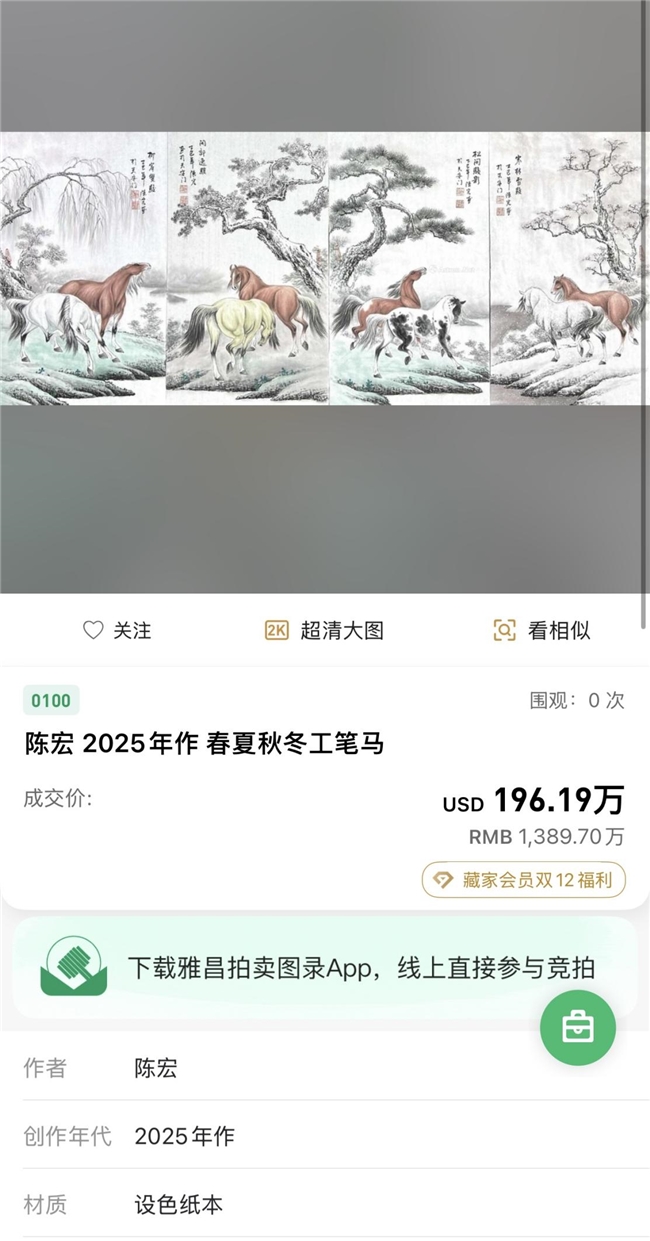Tap the 下载雅昌拍卖图录App download banner
650x1241 pixels.
(320, 968)
